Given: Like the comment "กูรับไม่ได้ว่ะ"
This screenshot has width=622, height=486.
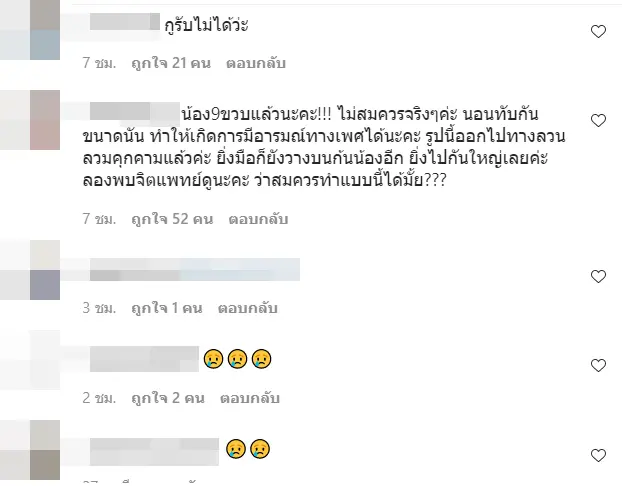Looking at the screenshot, I should (598, 31).
